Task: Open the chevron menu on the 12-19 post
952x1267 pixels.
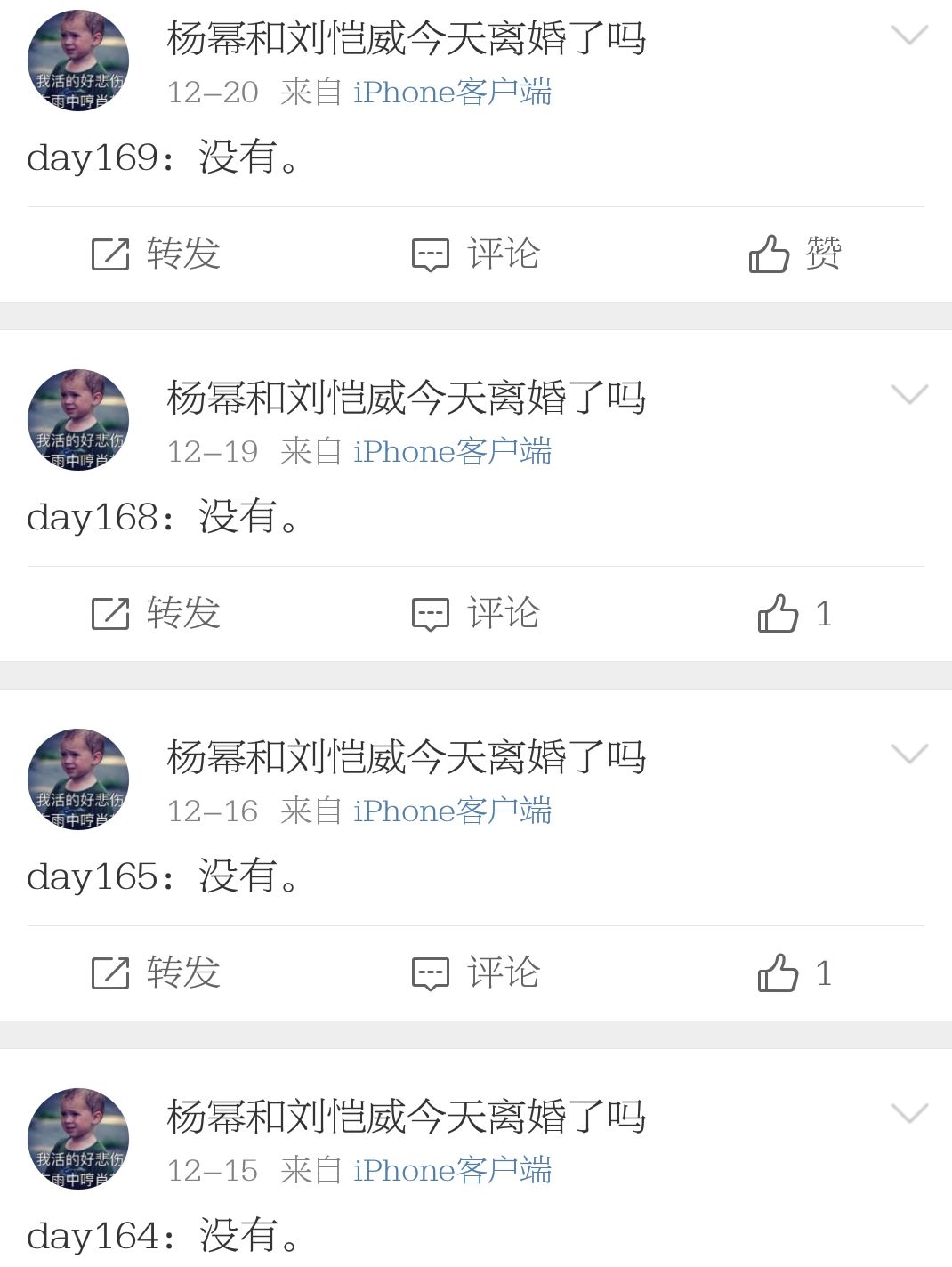Action: coord(909,395)
